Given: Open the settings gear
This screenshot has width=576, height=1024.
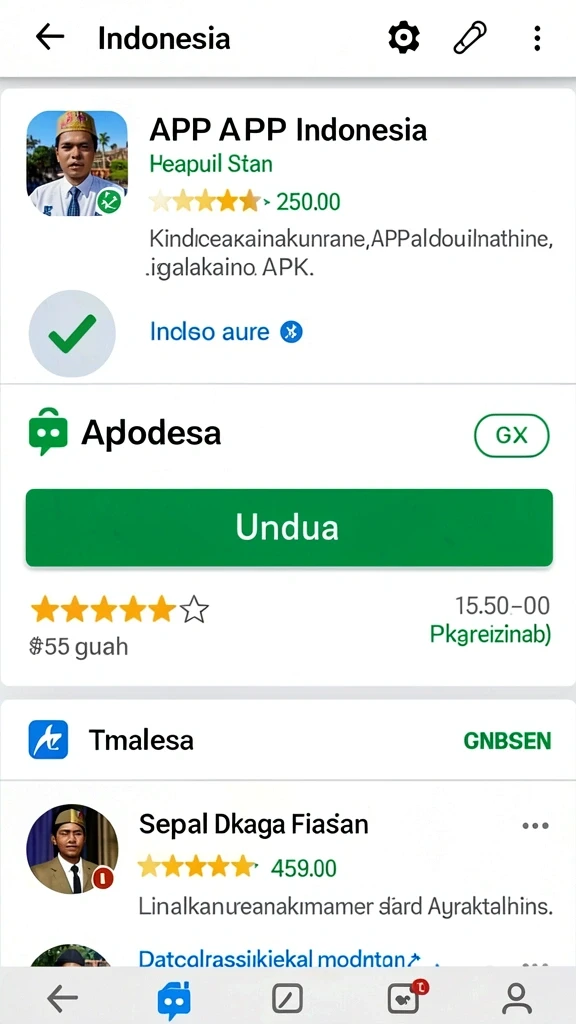Looking at the screenshot, I should pyautogui.click(x=404, y=38).
